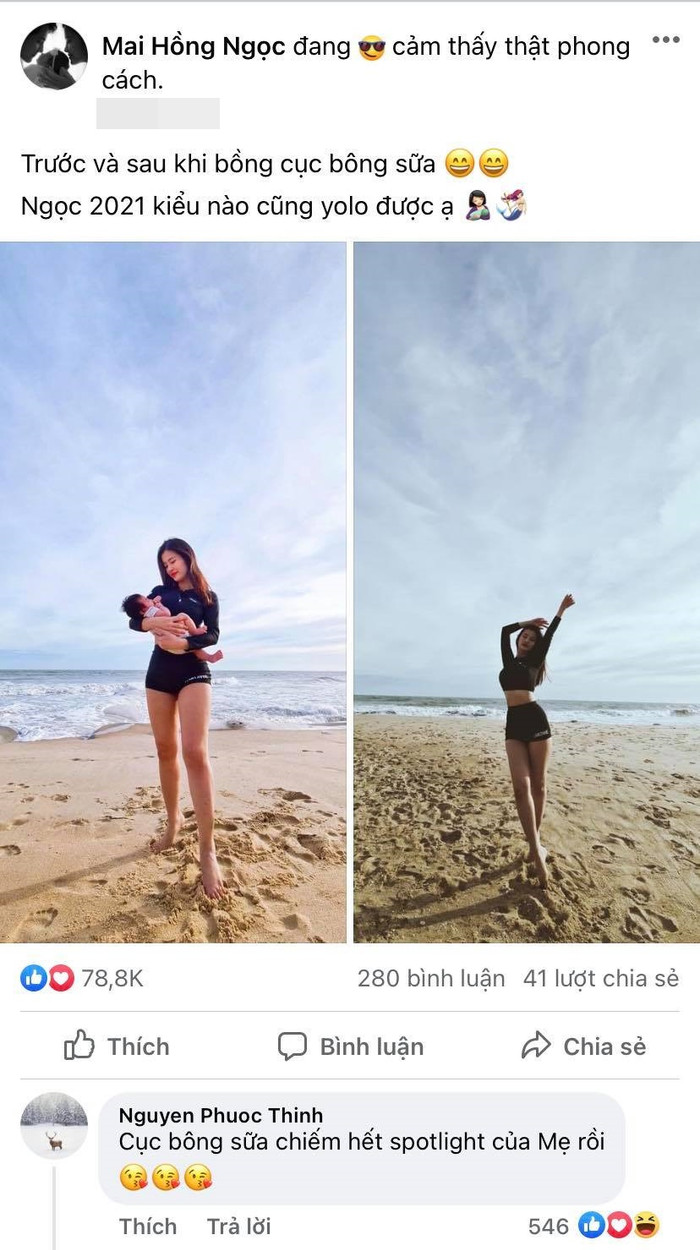This screenshot has width=700, height=1250.
Task: Comment using the Bình luận button
Action: coord(351,1047)
